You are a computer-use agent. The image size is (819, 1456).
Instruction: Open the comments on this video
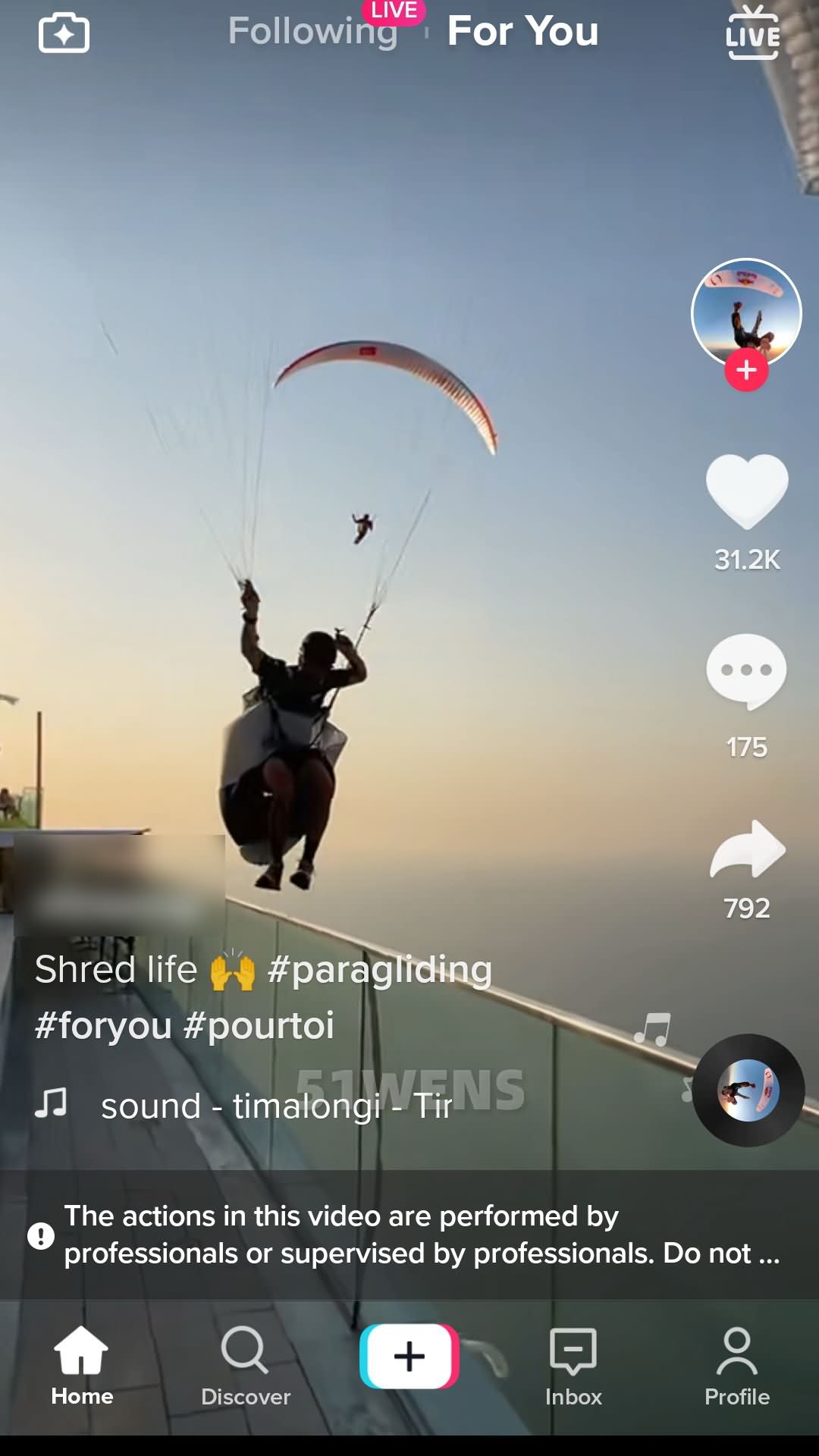click(746, 672)
